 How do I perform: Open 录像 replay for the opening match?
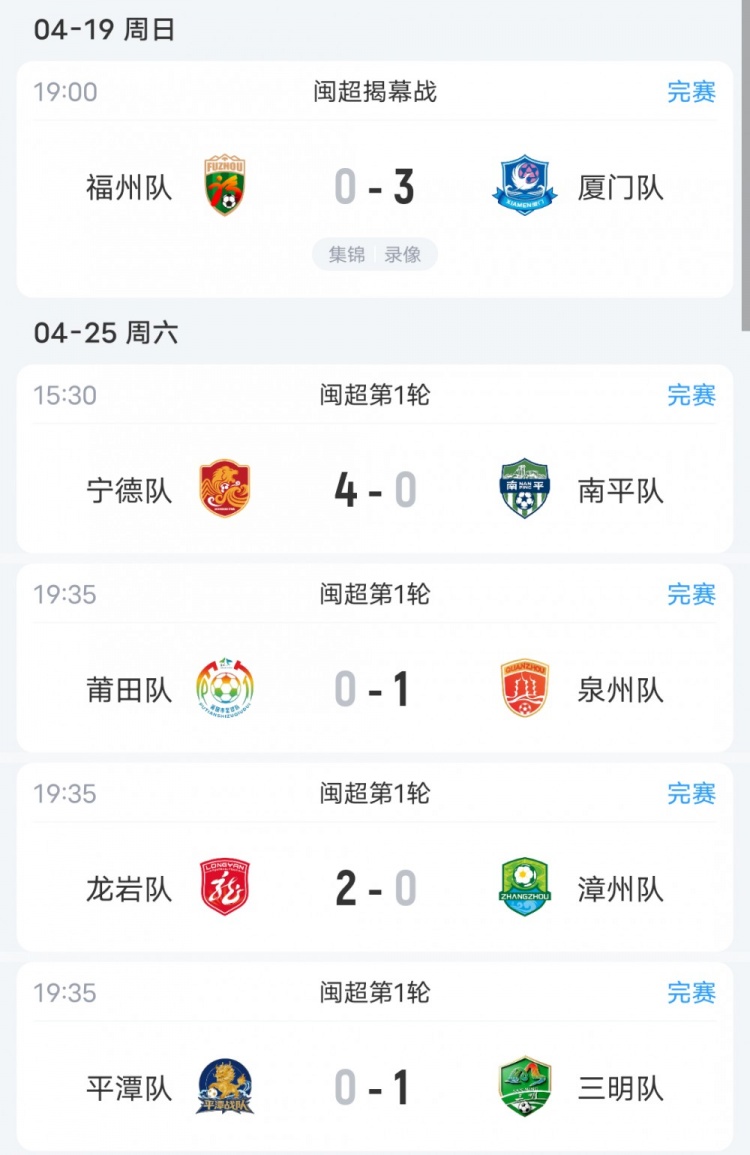(400, 254)
